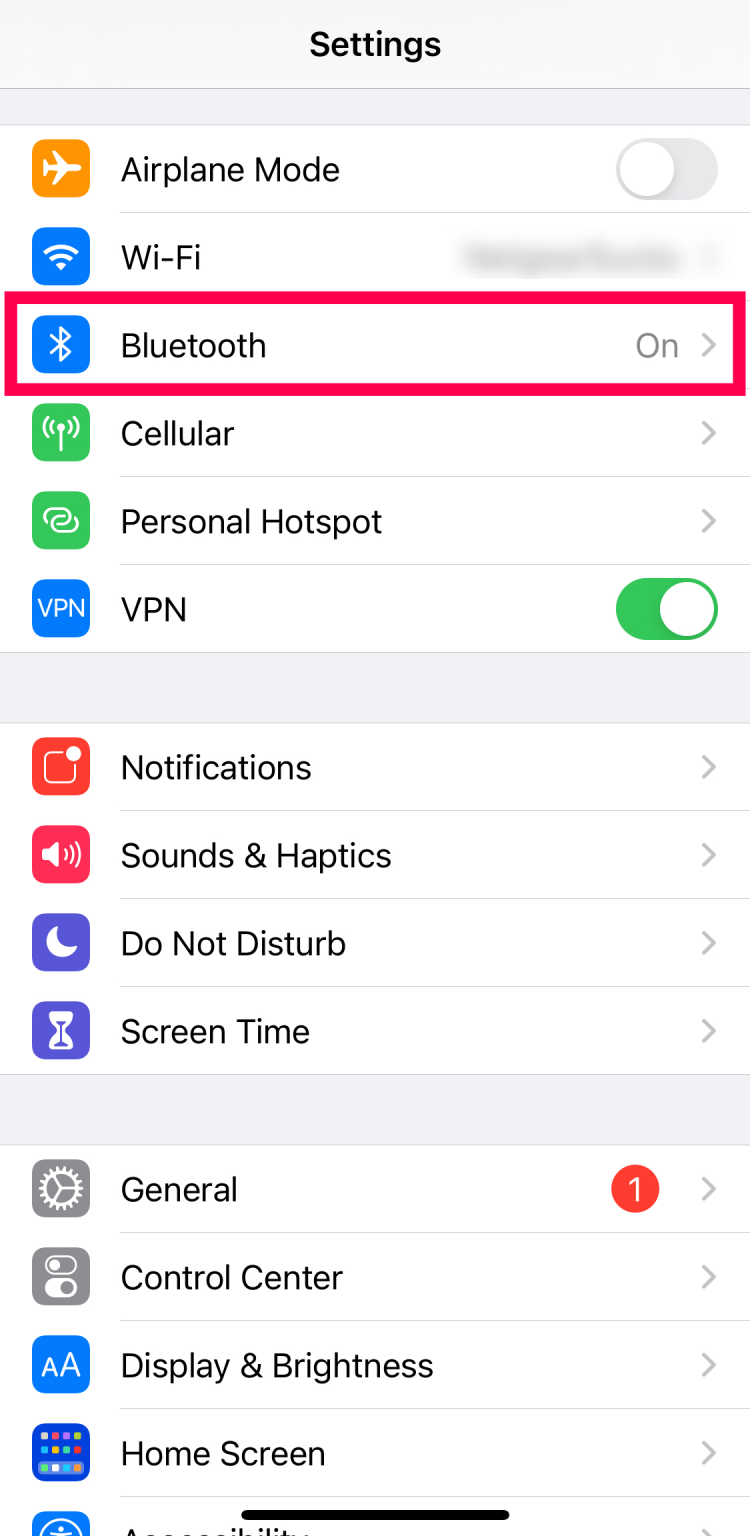Tap the red badge on General
750x1536 pixels.
[635, 1189]
